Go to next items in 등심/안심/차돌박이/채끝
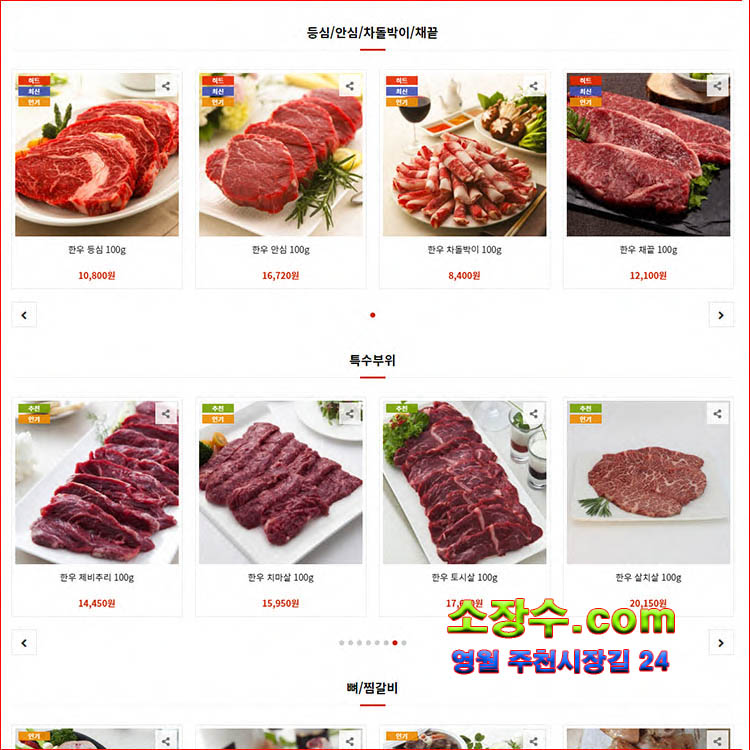This screenshot has height=750, width=750. (721, 315)
